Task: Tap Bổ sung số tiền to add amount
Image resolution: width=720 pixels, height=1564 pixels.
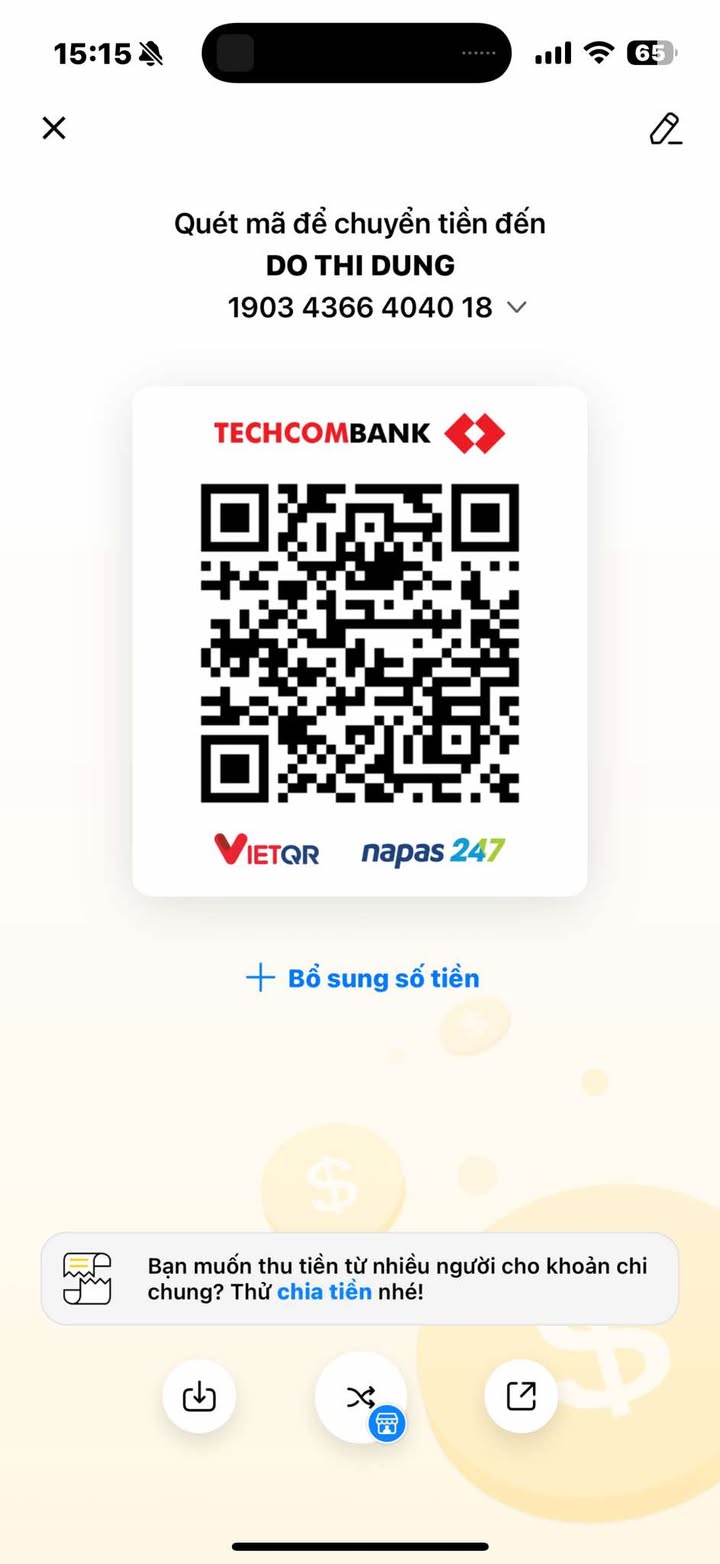Action: point(363,978)
